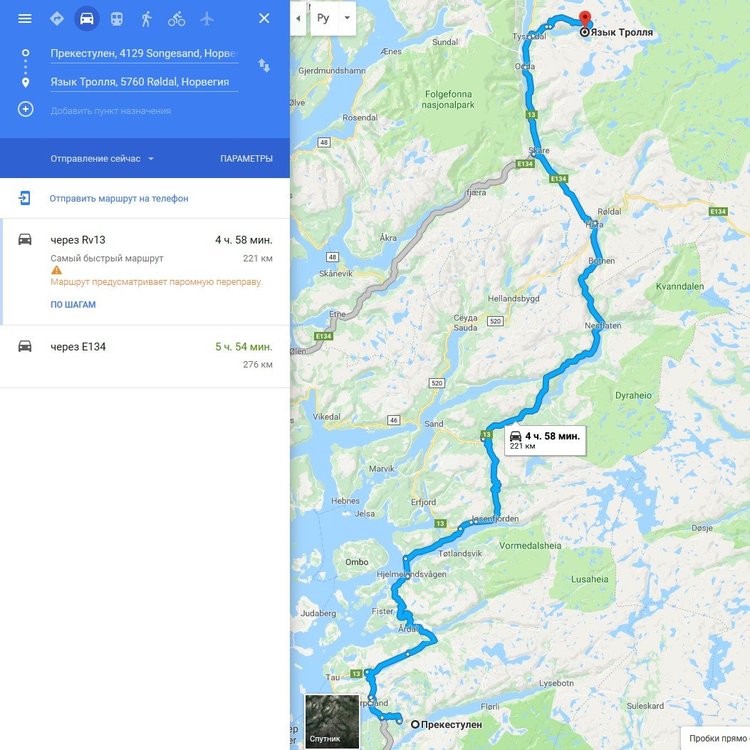This screenshot has height=750, width=750.
Task: Edit the destination Язык Тролля field
Action: pyautogui.click(x=143, y=82)
